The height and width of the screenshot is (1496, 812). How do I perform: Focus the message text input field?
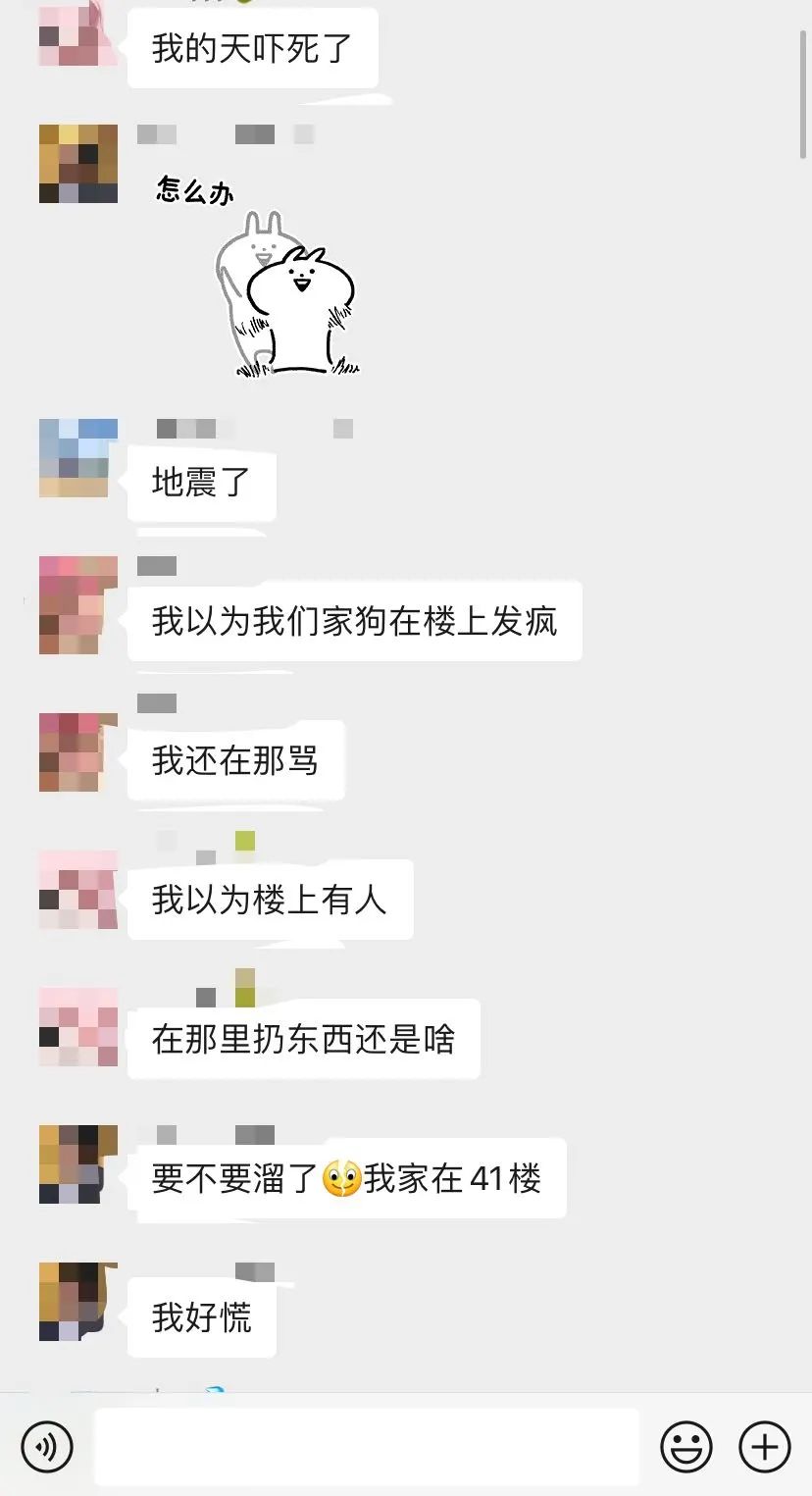click(366, 1447)
